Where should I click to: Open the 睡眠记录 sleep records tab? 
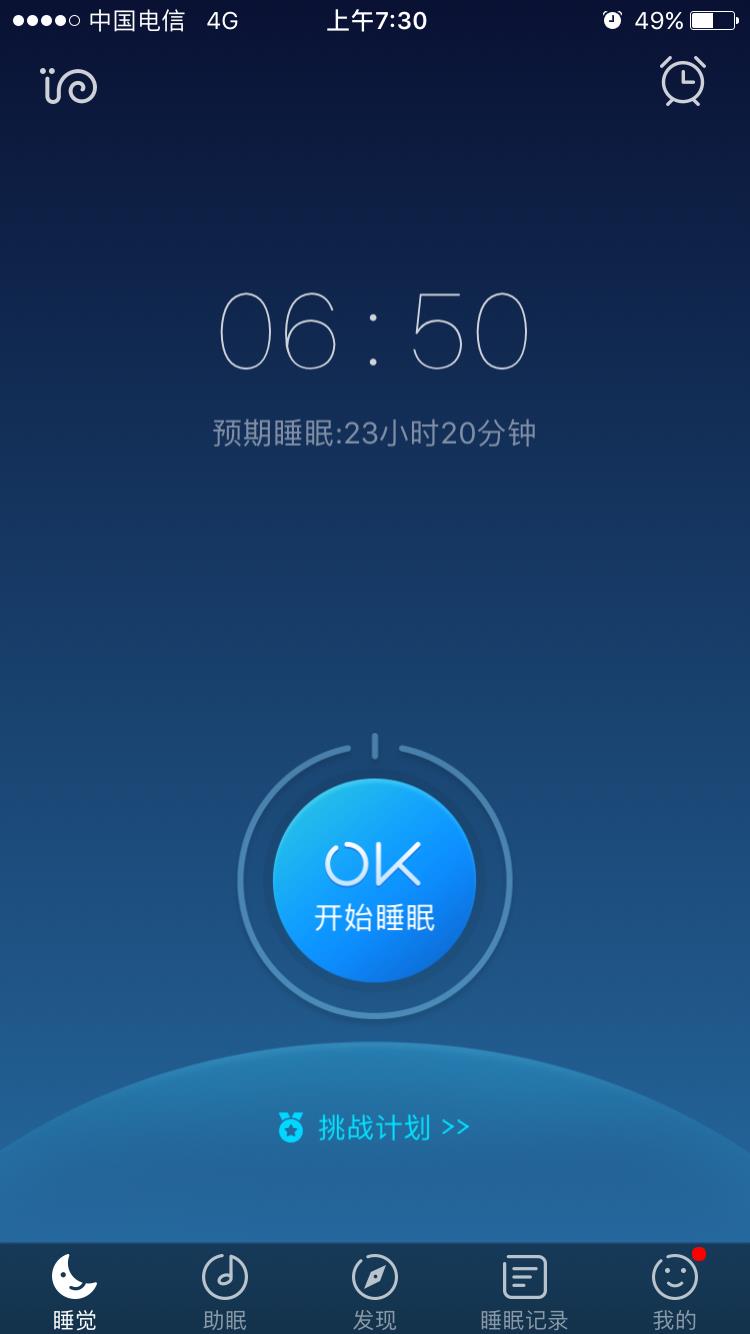tap(524, 1290)
